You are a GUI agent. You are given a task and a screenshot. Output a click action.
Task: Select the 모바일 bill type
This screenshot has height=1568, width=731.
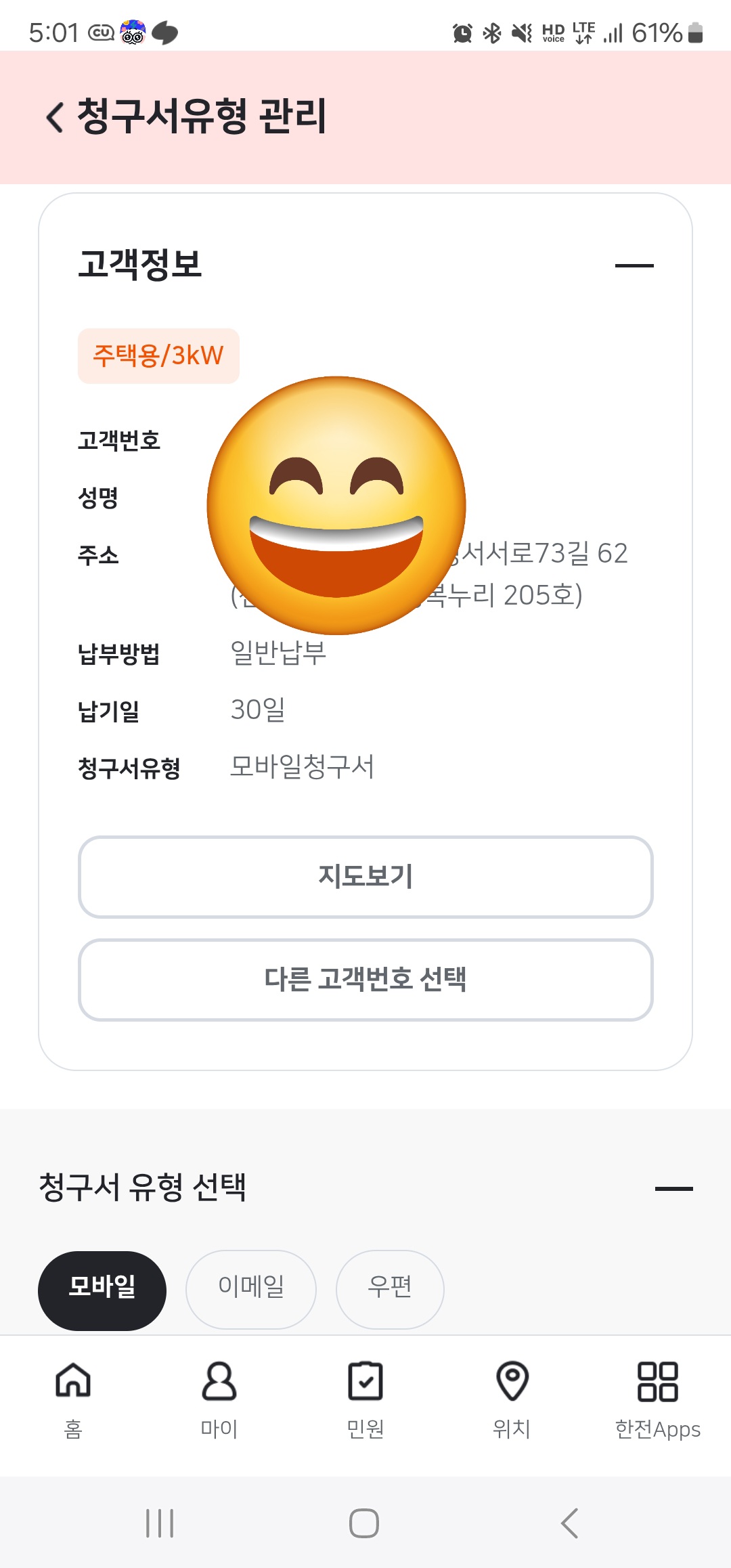pyautogui.click(x=102, y=1290)
